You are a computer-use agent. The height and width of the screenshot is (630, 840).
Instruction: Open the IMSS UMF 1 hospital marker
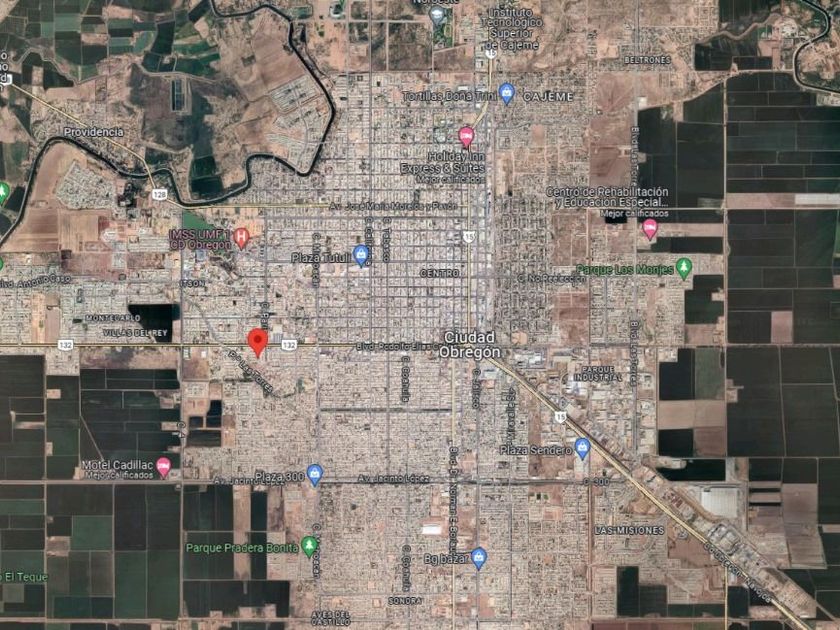[242, 238]
